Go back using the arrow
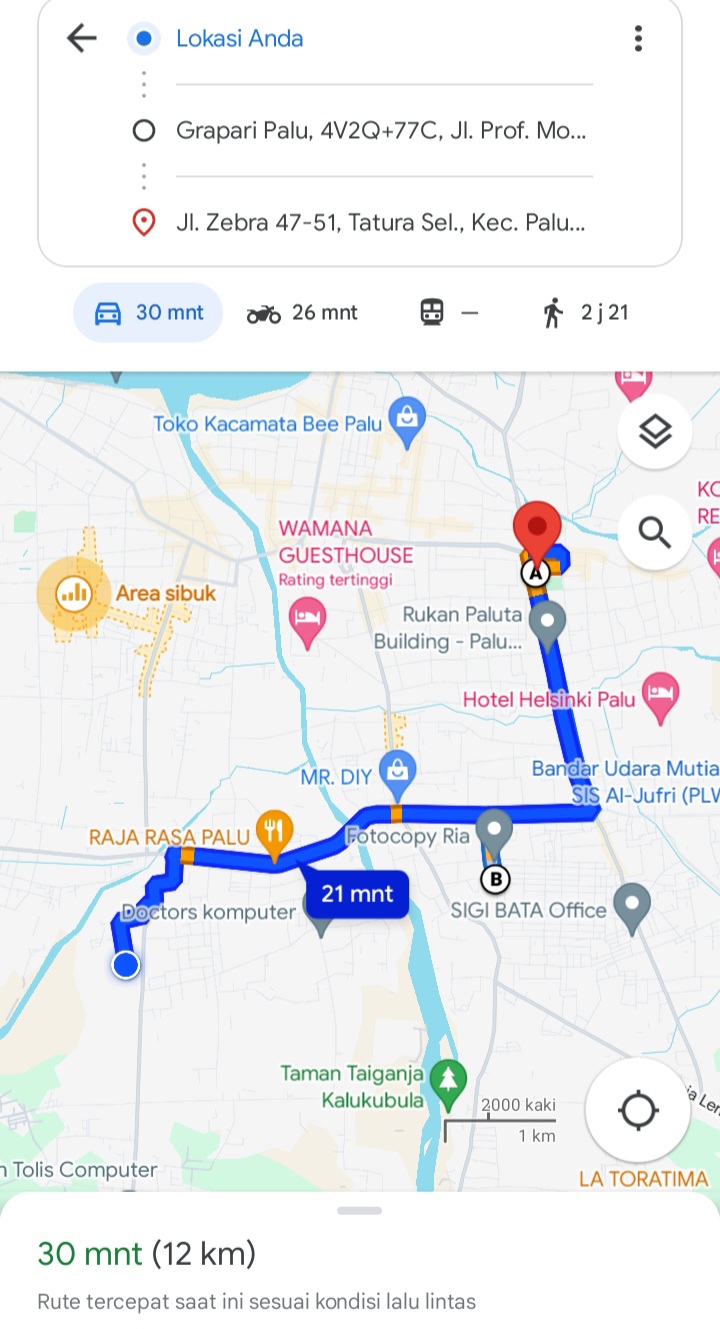This screenshot has height=1329, width=720. 81,39
